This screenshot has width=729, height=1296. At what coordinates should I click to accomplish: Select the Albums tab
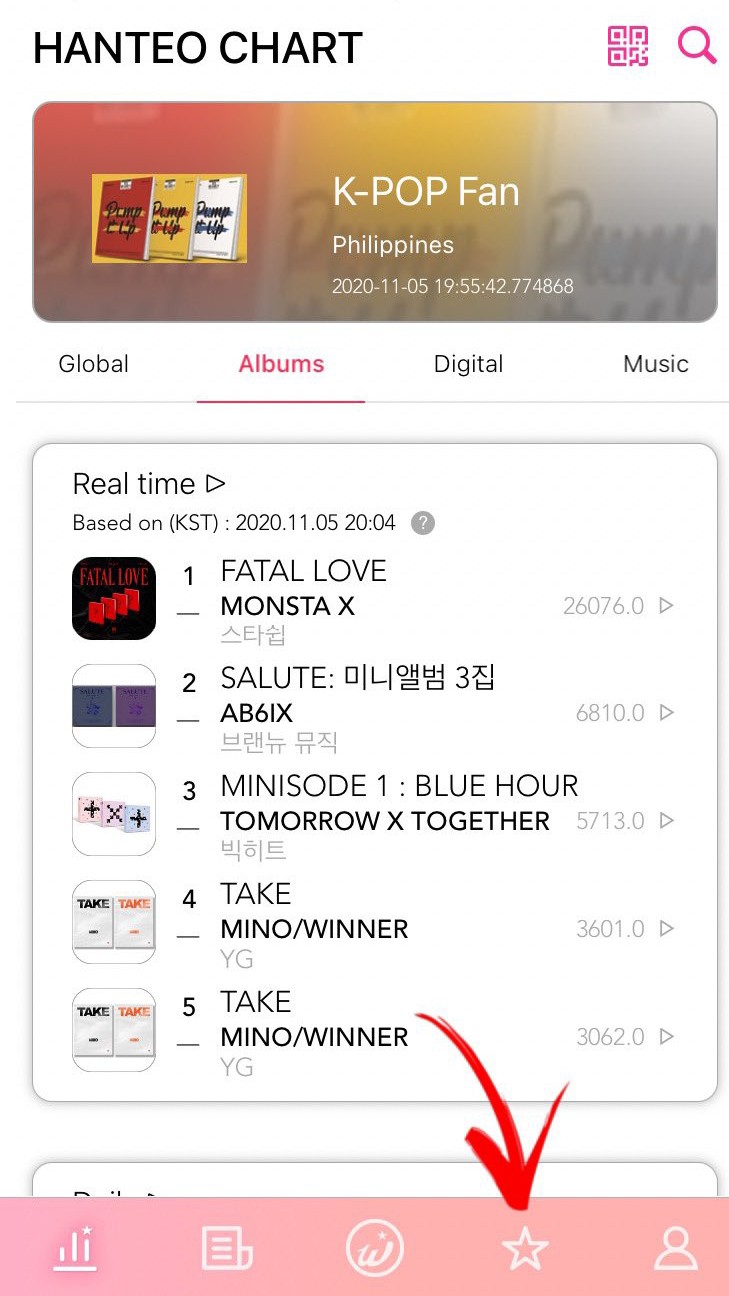tap(281, 364)
